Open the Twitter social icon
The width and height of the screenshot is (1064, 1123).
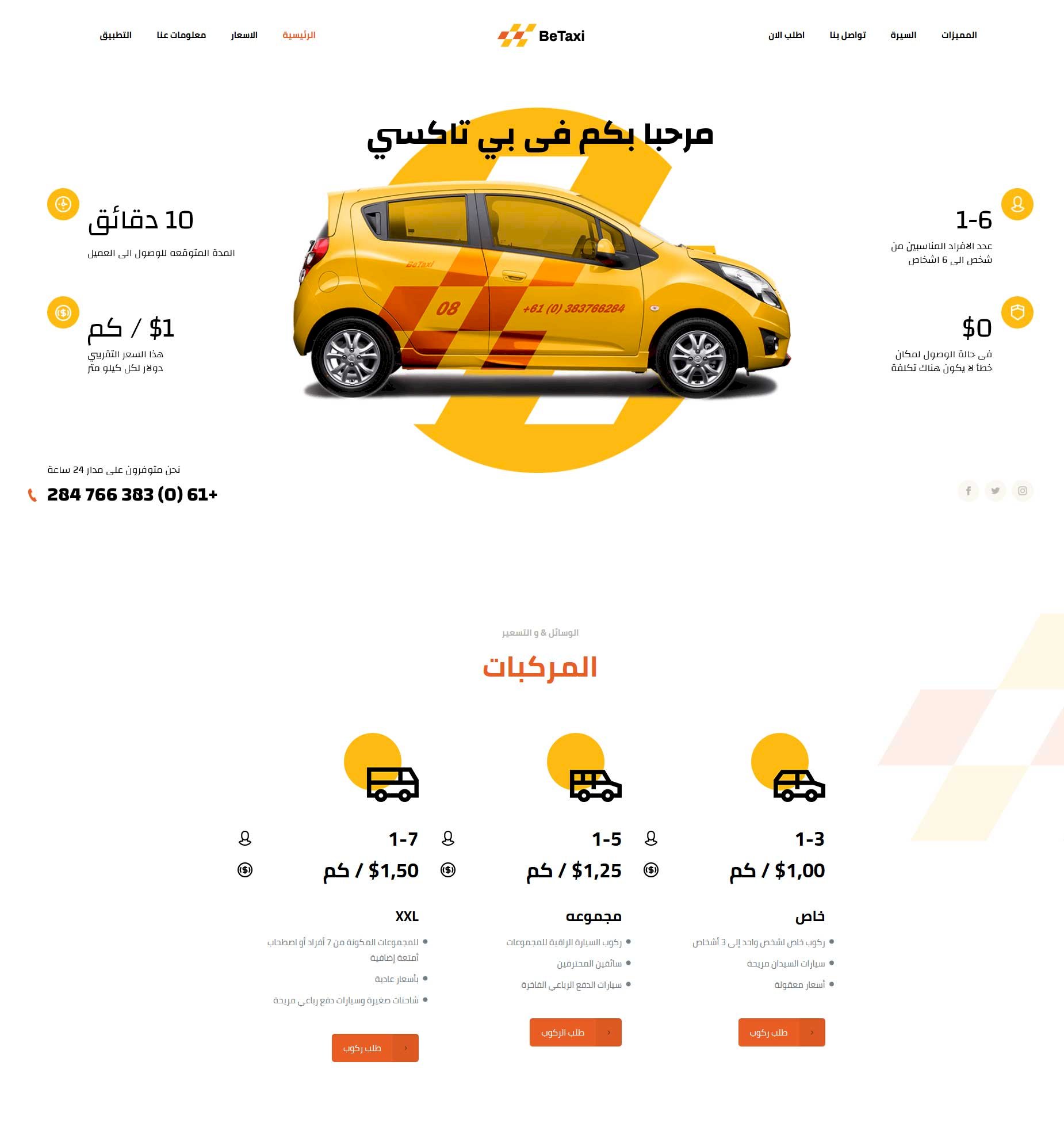(995, 491)
